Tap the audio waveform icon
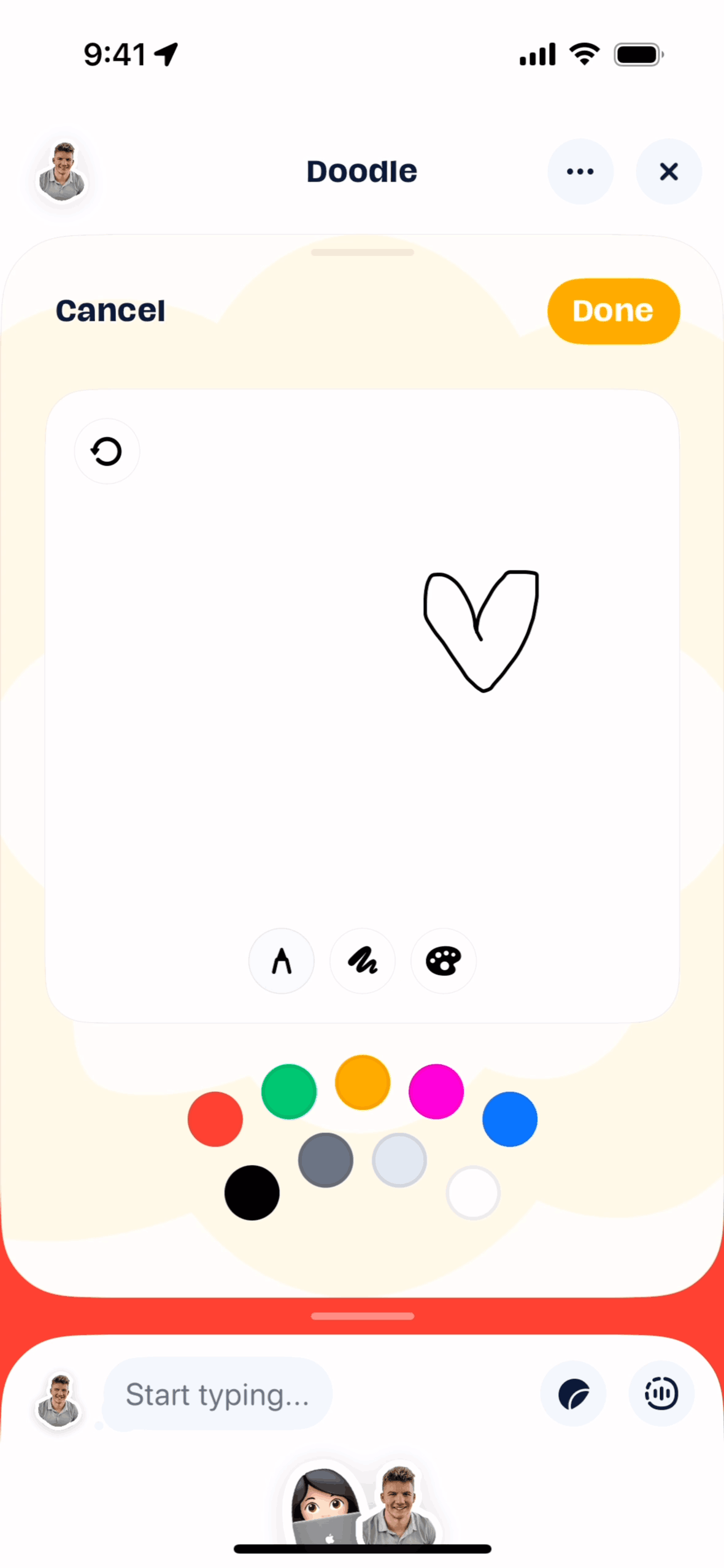This screenshot has height=1568, width=724. (x=661, y=1393)
